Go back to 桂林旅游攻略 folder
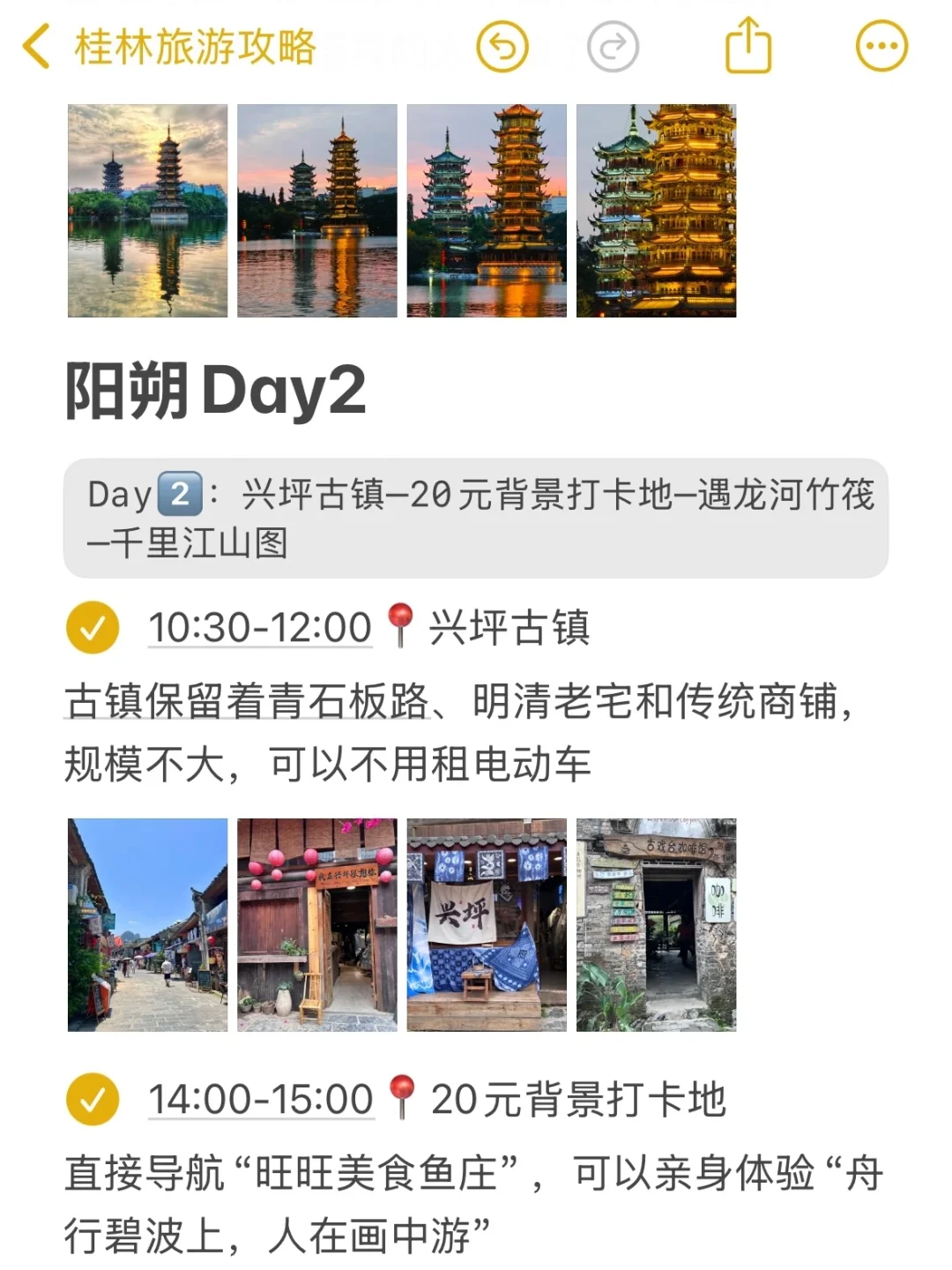Viewport: 952px width, 1270px height. [x=169, y=47]
